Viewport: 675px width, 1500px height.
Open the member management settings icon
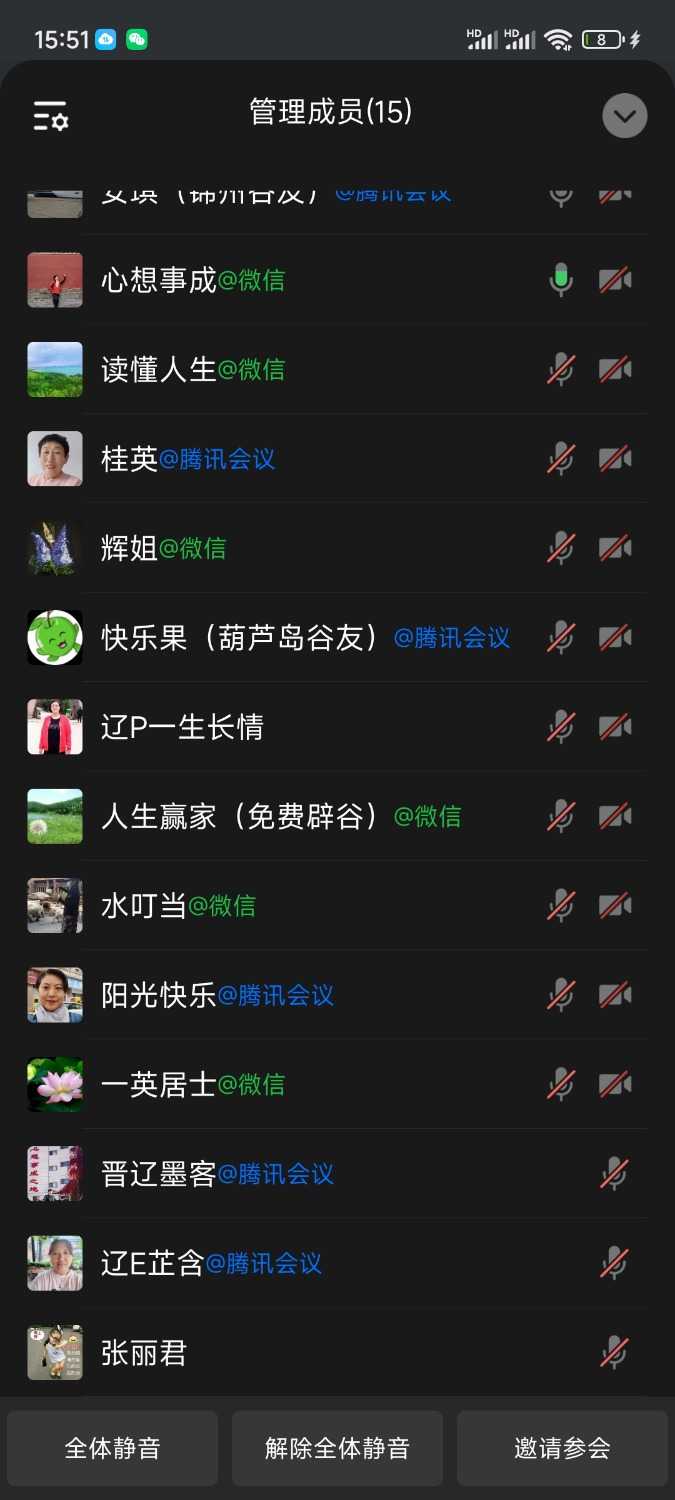pyautogui.click(x=50, y=116)
